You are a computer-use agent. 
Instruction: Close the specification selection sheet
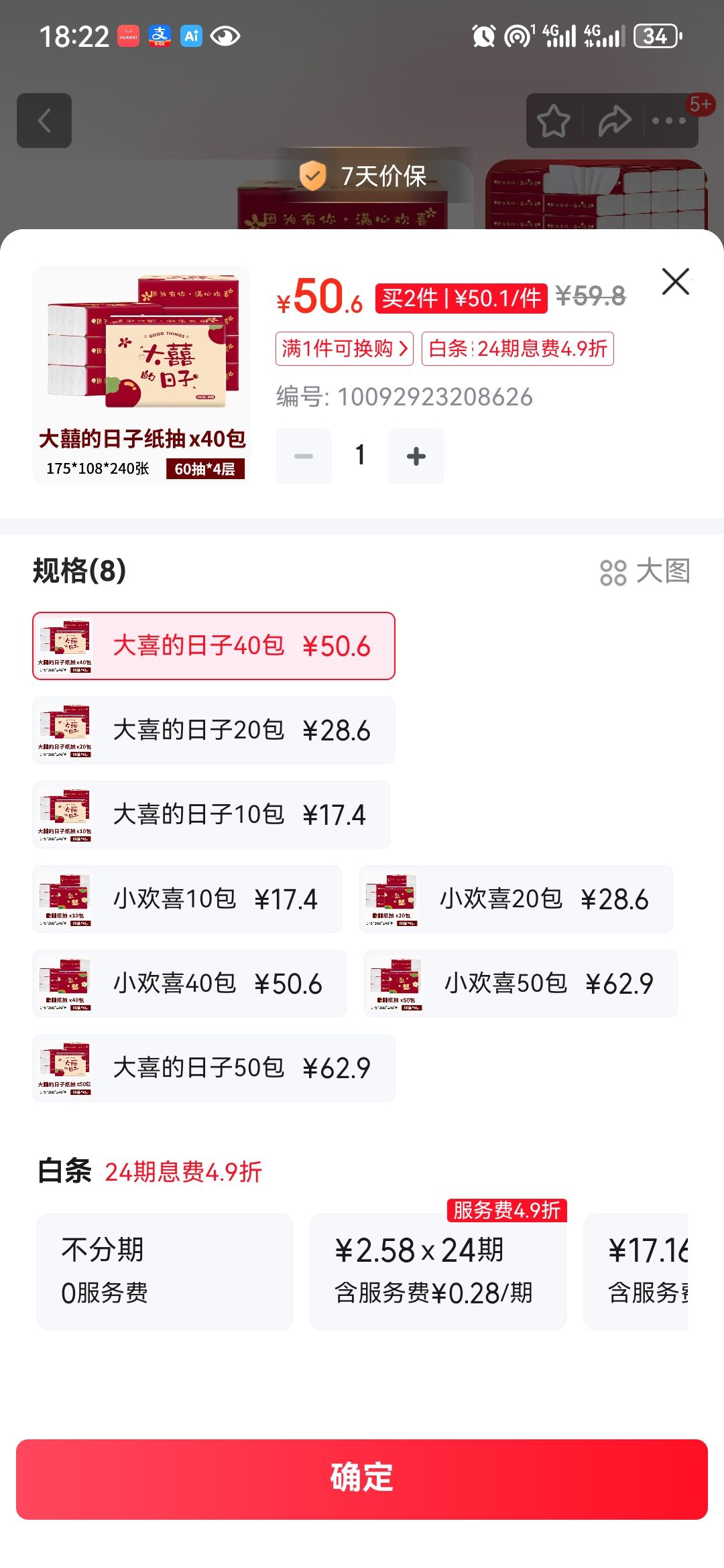tap(676, 281)
